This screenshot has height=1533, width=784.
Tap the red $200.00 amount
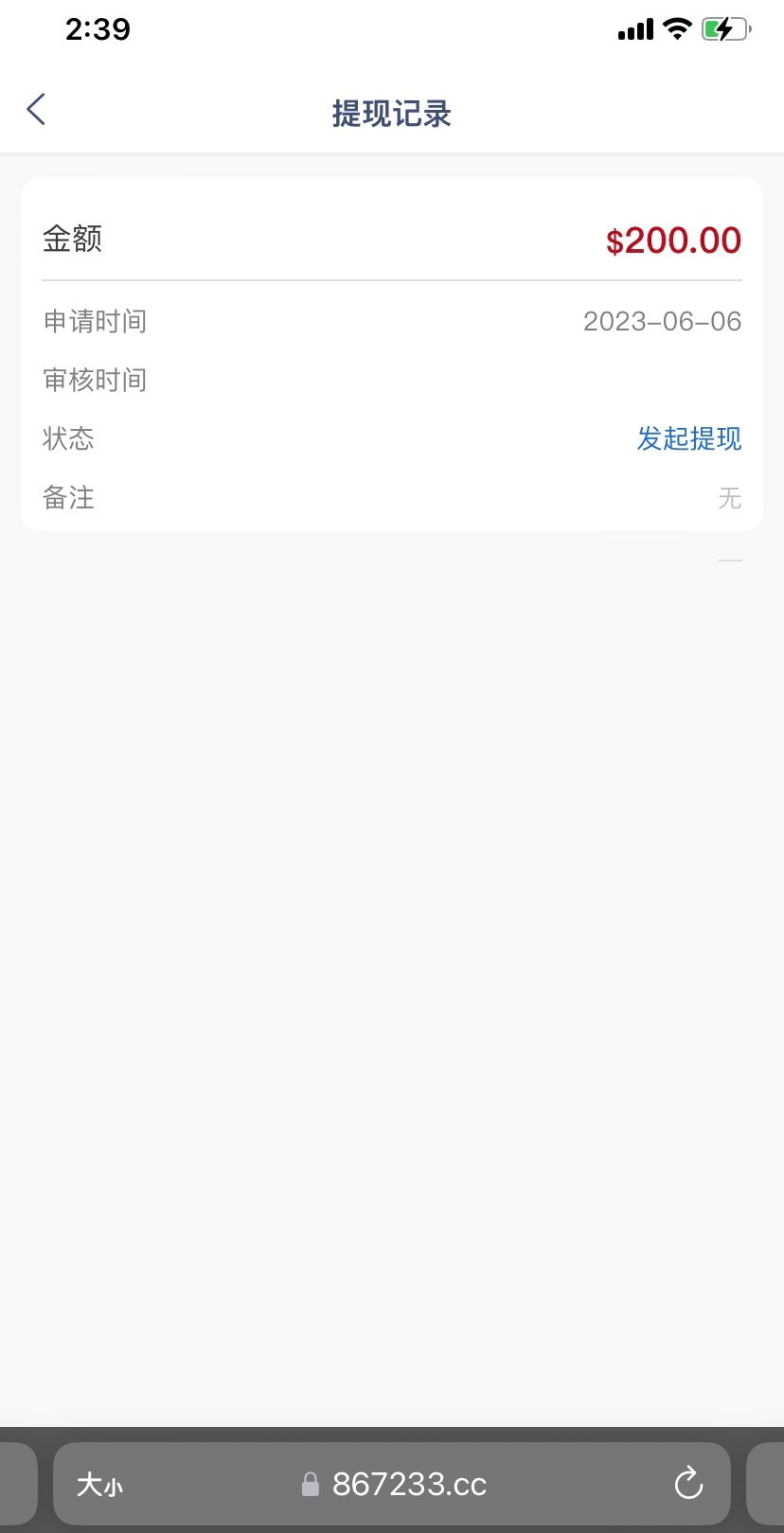point(673,241)
